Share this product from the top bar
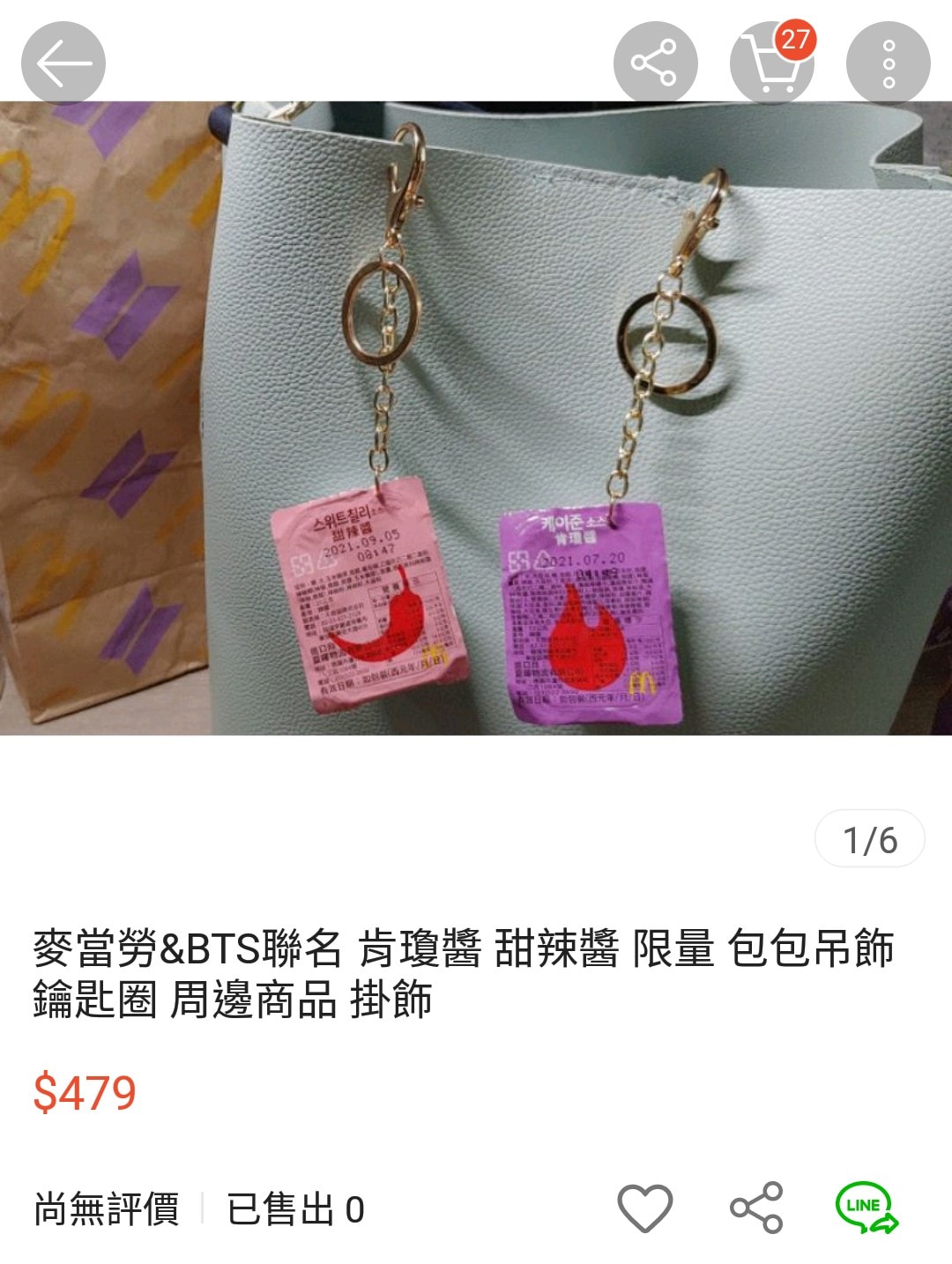 [x=655, y=63]
